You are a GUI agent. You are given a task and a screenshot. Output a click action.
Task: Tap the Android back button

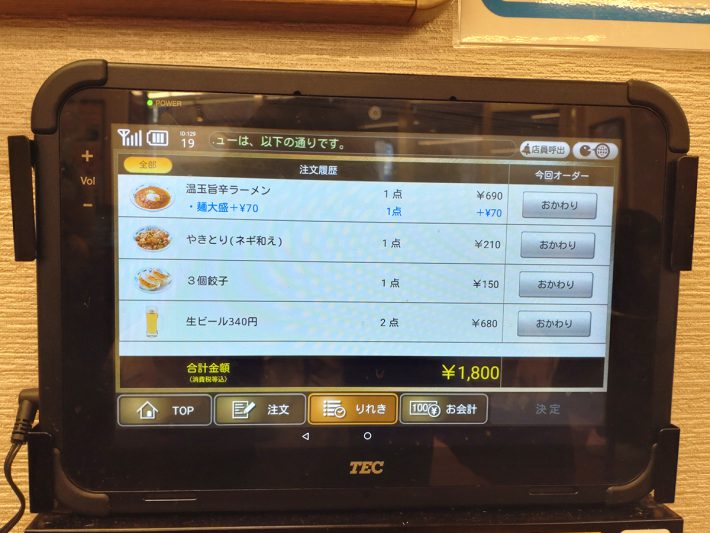(x=305, y=436)
